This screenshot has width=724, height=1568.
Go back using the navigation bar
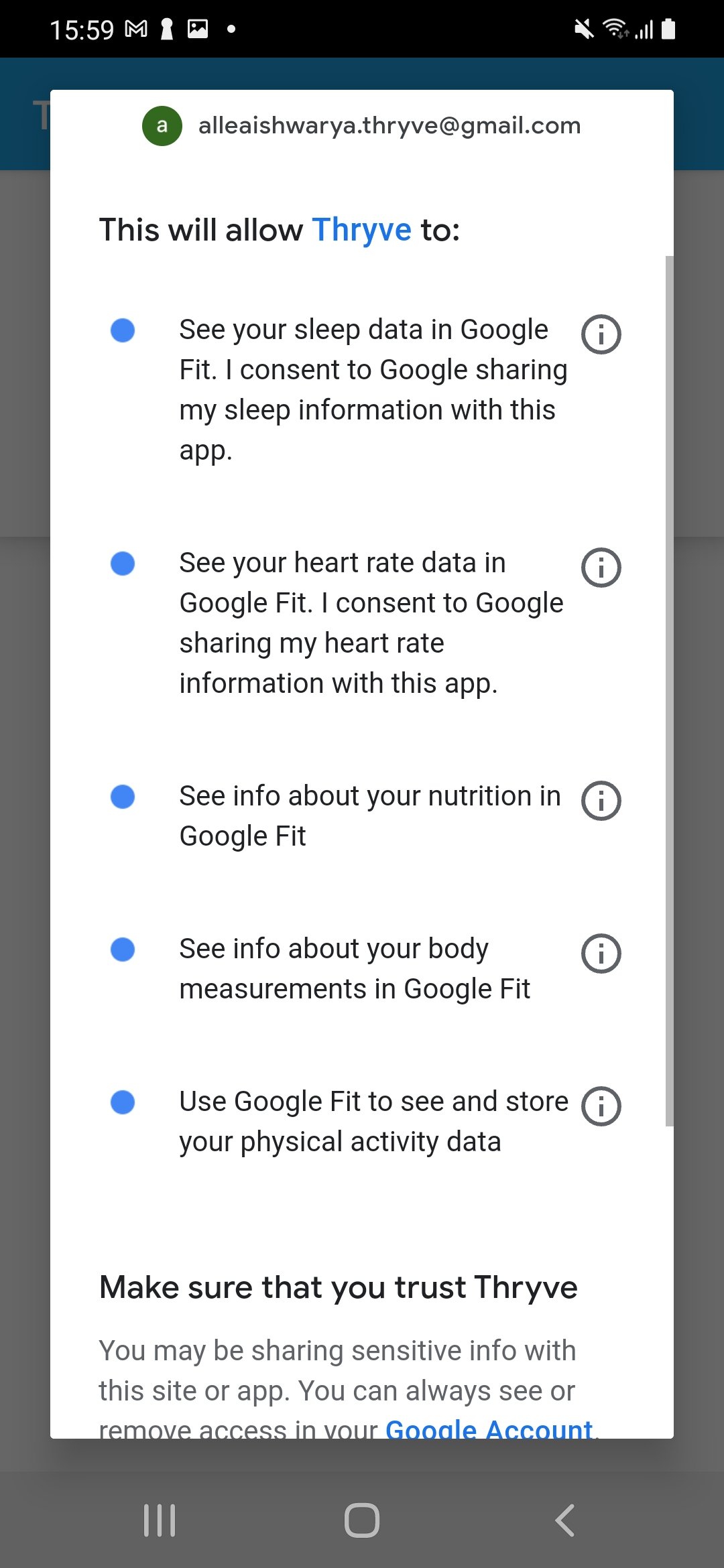click(565, 1520)
